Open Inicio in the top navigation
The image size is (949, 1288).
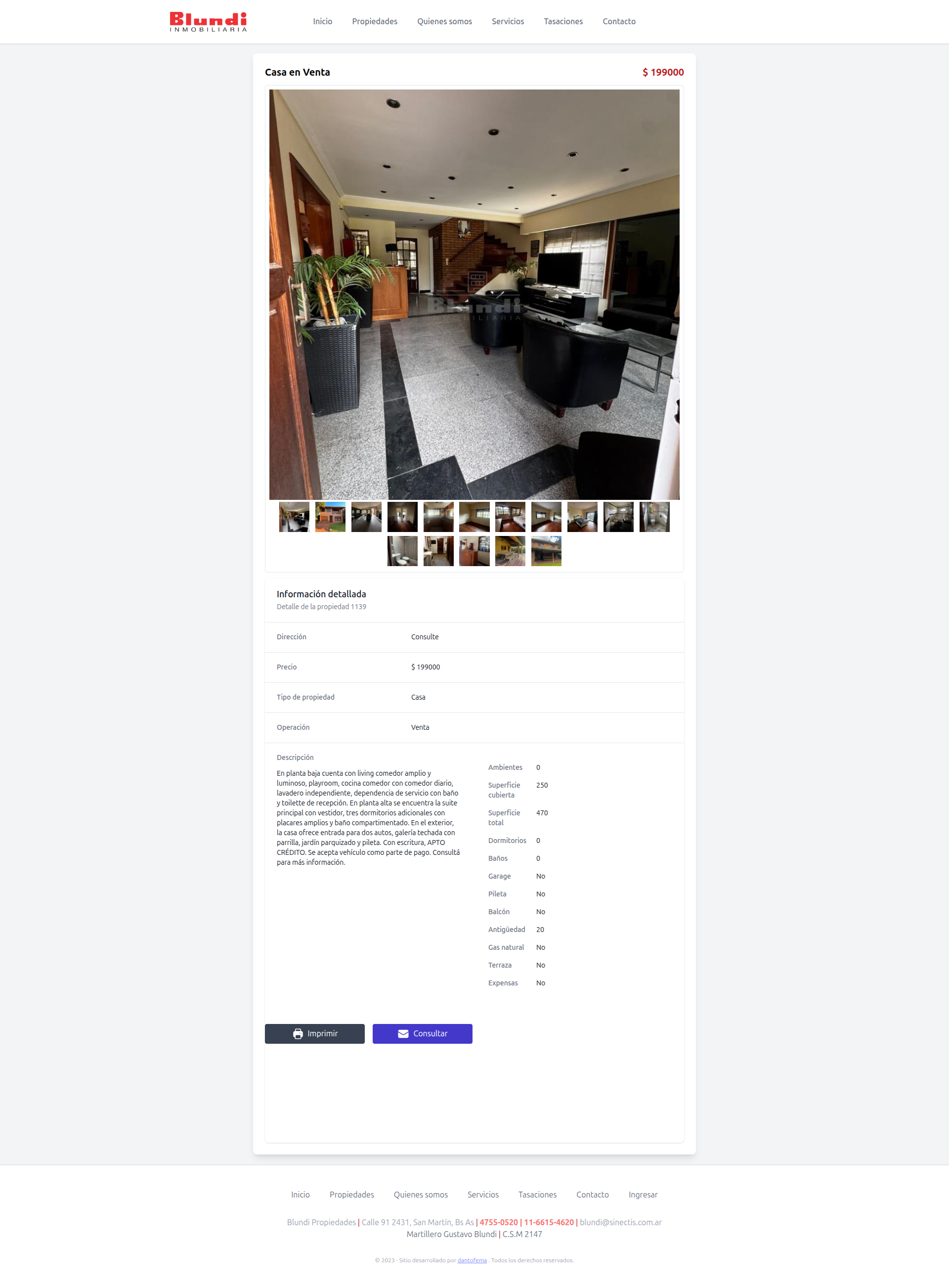[322, 21]
